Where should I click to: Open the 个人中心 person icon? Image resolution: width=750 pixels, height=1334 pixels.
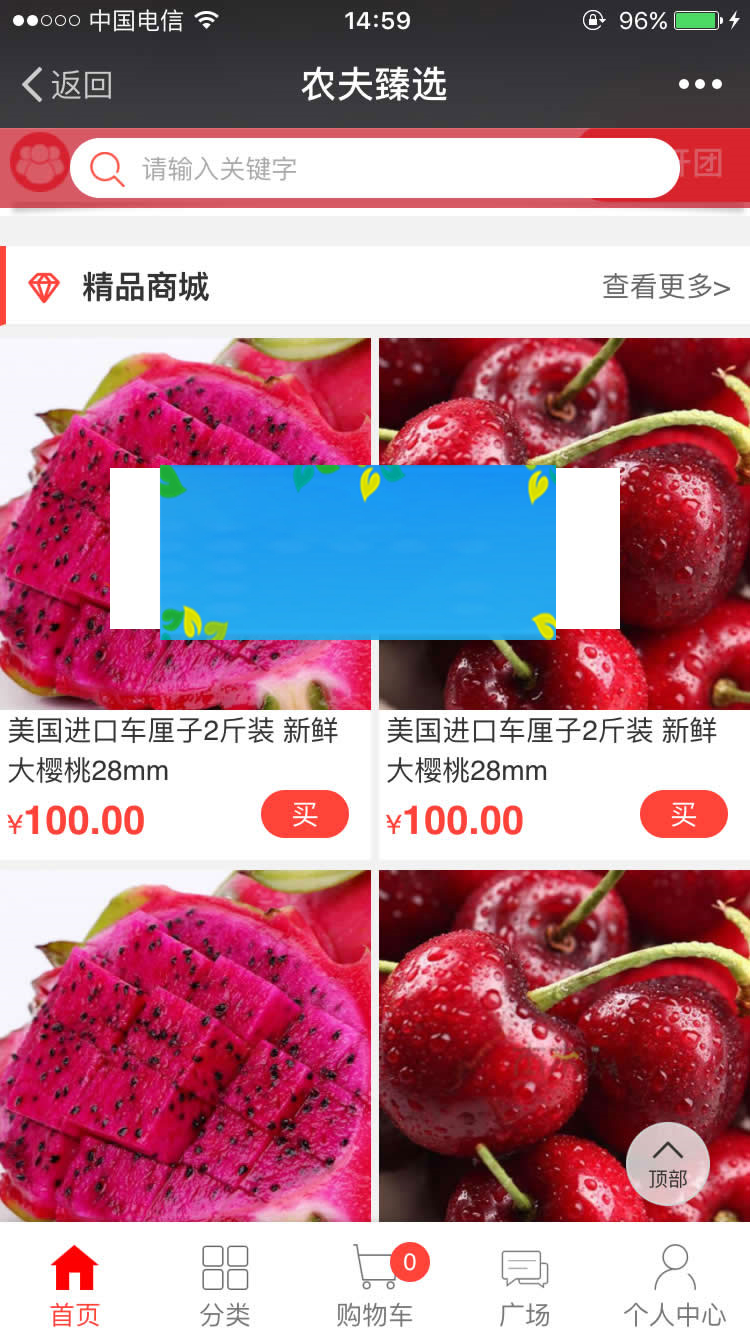673,1267
